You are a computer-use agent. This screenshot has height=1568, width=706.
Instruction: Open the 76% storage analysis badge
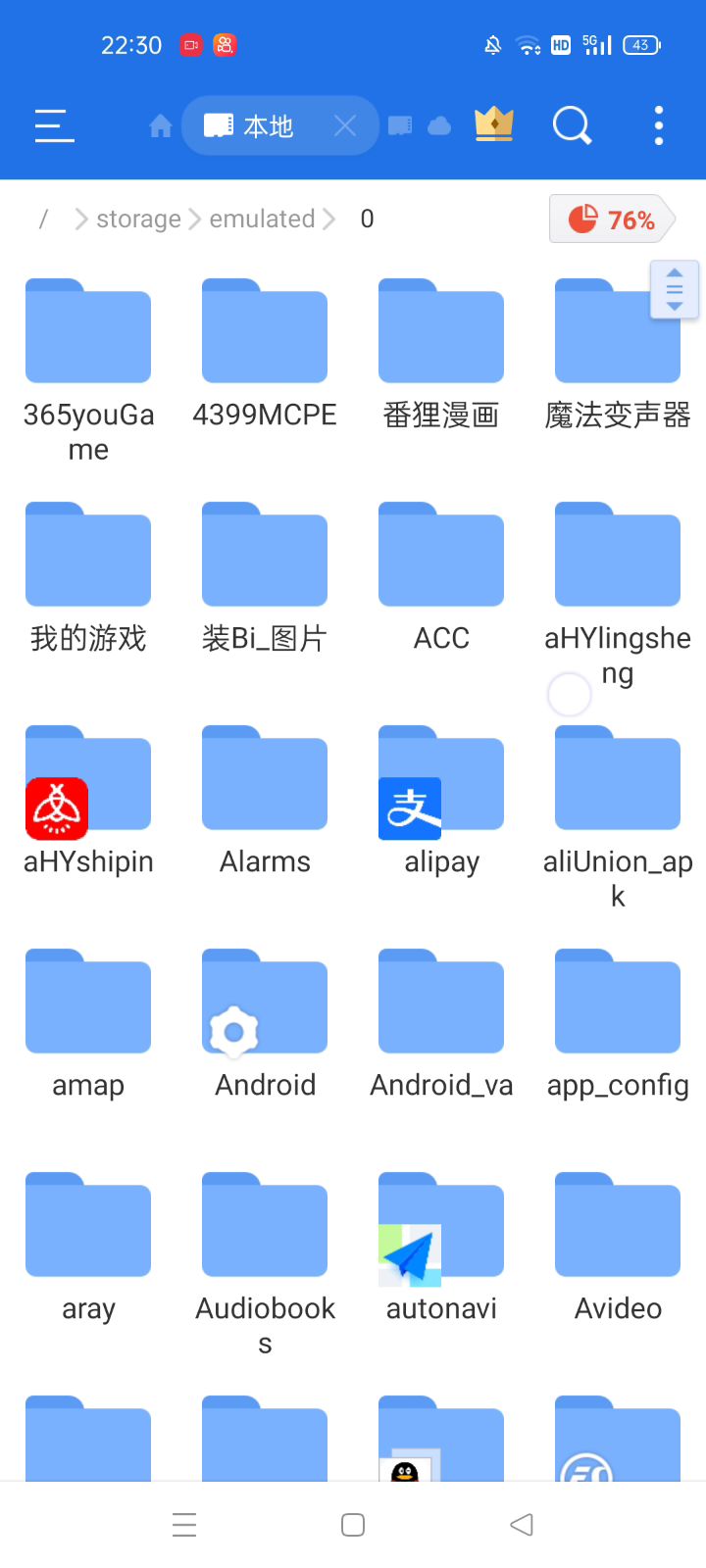(612, 220)
